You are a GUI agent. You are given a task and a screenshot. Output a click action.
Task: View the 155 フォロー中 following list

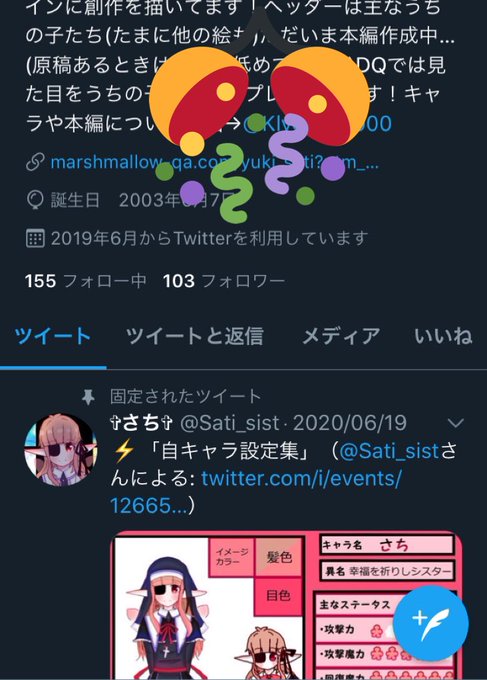(x=85, y=281)
